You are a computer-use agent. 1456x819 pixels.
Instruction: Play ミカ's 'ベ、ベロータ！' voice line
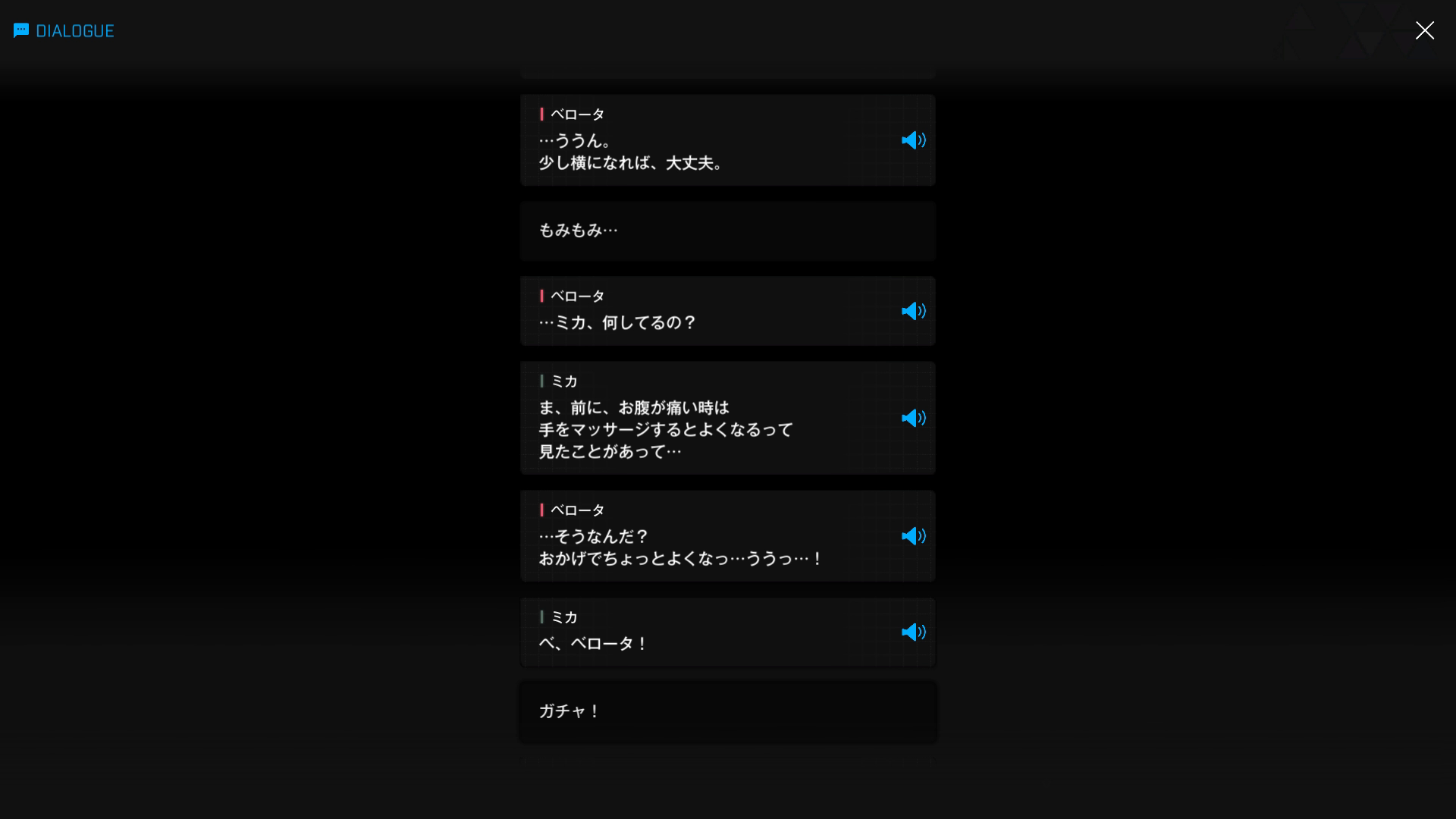tap(913, 632)
